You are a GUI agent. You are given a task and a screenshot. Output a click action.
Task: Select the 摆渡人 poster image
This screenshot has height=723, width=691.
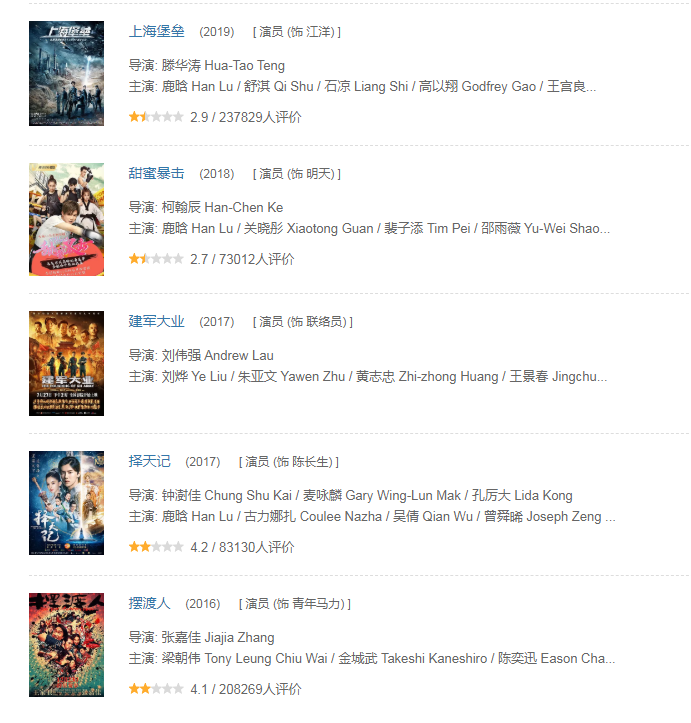(x=66, y=645)
